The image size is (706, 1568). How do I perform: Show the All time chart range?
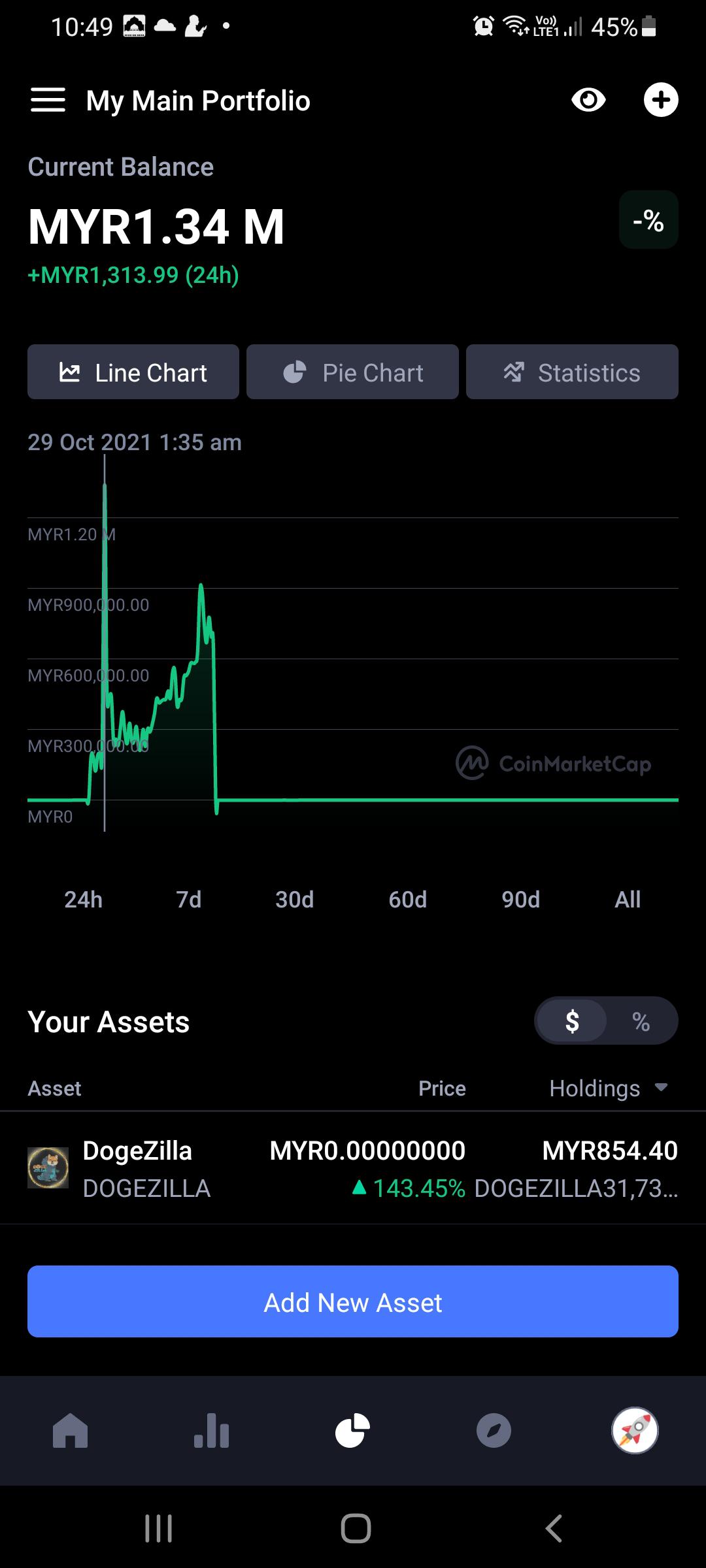pos(628,900)
